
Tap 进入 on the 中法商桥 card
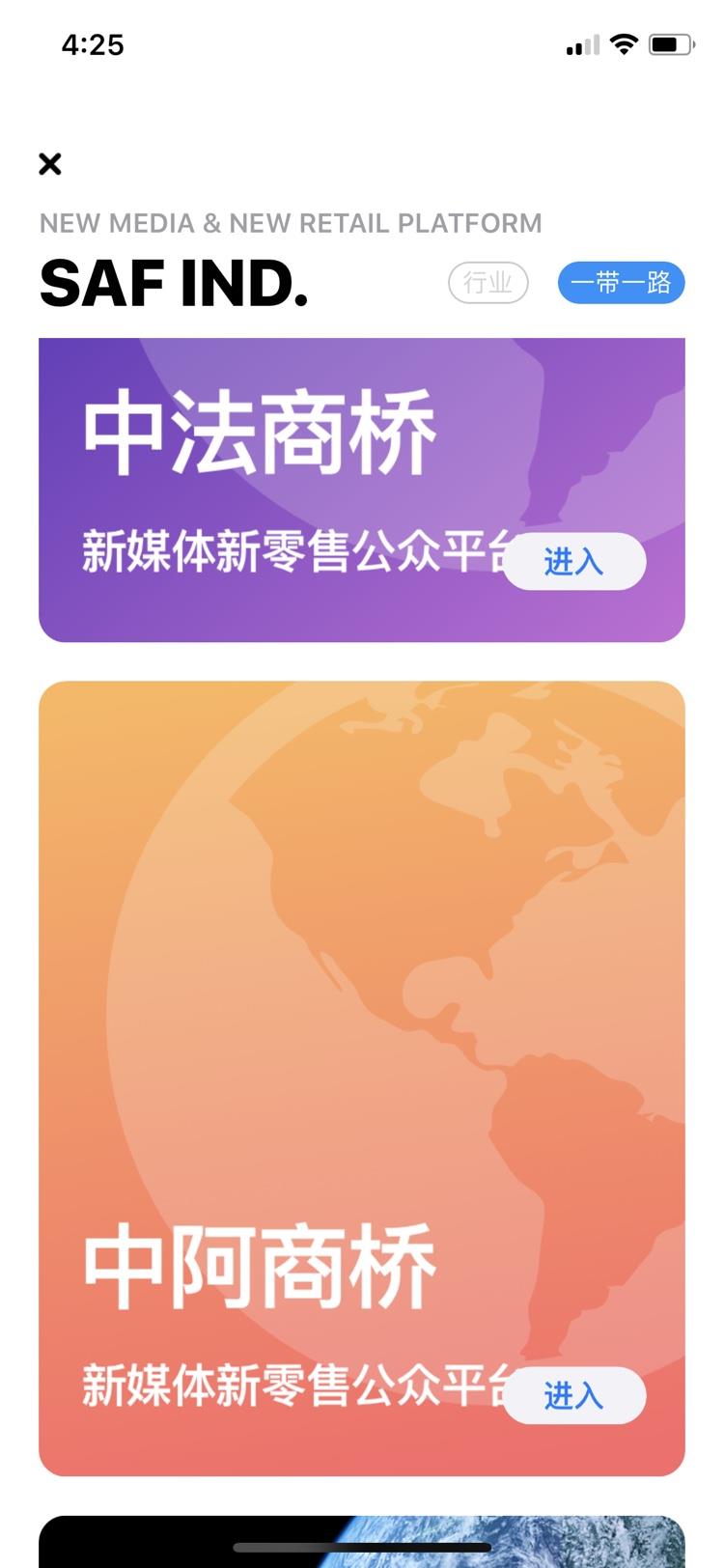[x=574, y=561]
